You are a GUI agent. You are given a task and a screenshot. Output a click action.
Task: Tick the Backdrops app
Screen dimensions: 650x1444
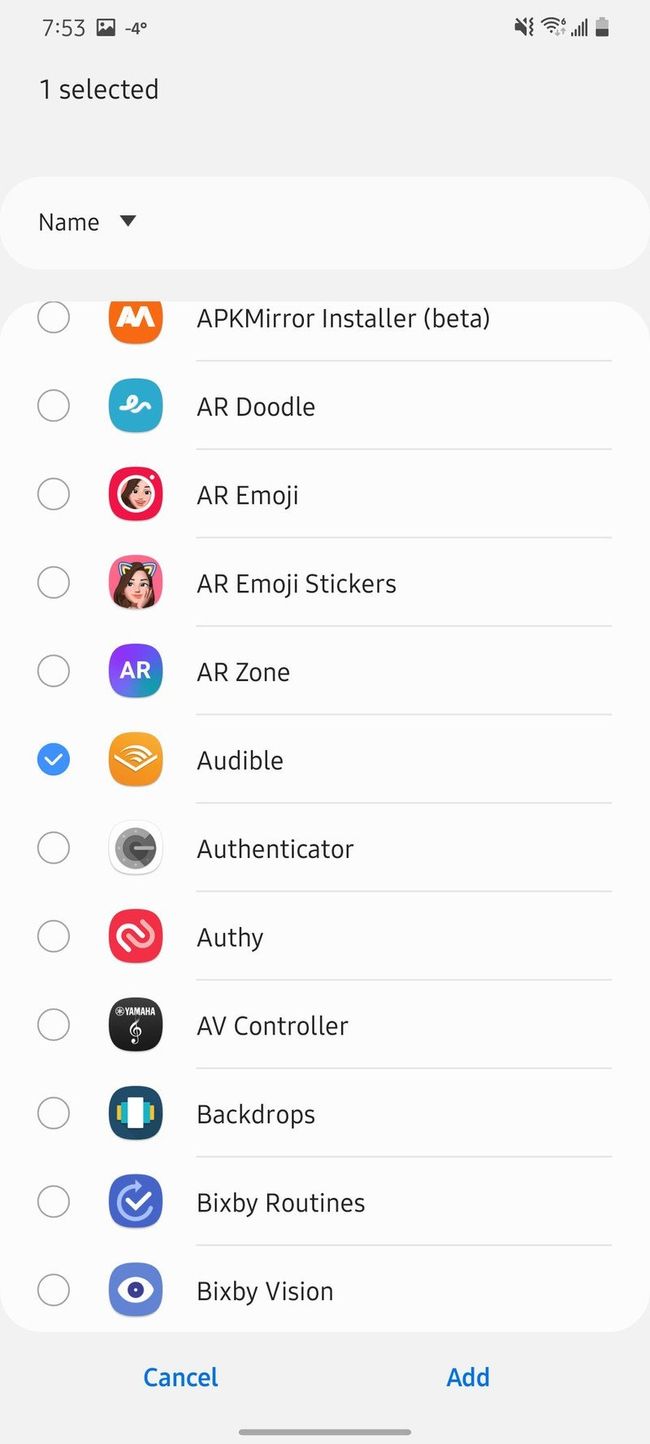pyautogui.click(x=53, y=1114)
